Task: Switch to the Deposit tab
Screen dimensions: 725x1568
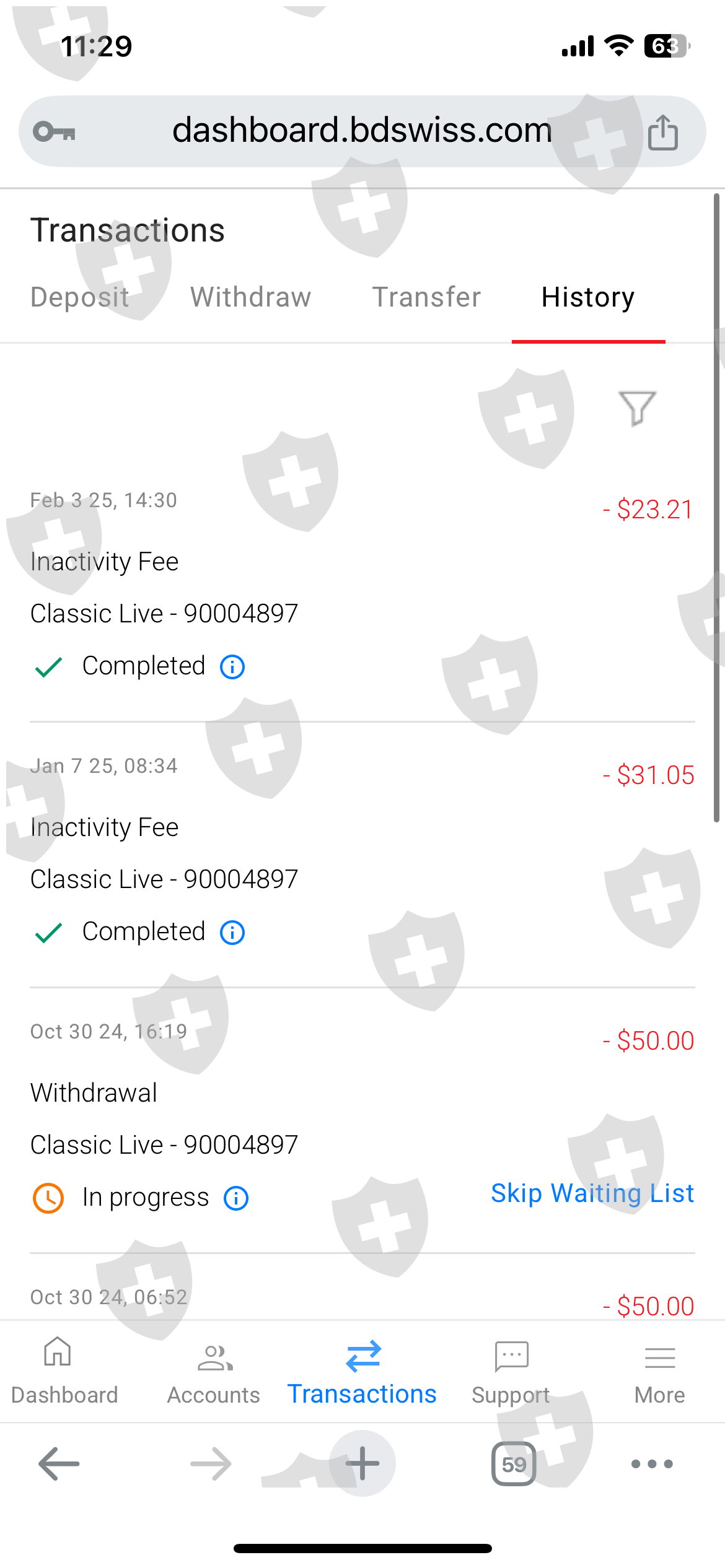Action: pos(80,297)
